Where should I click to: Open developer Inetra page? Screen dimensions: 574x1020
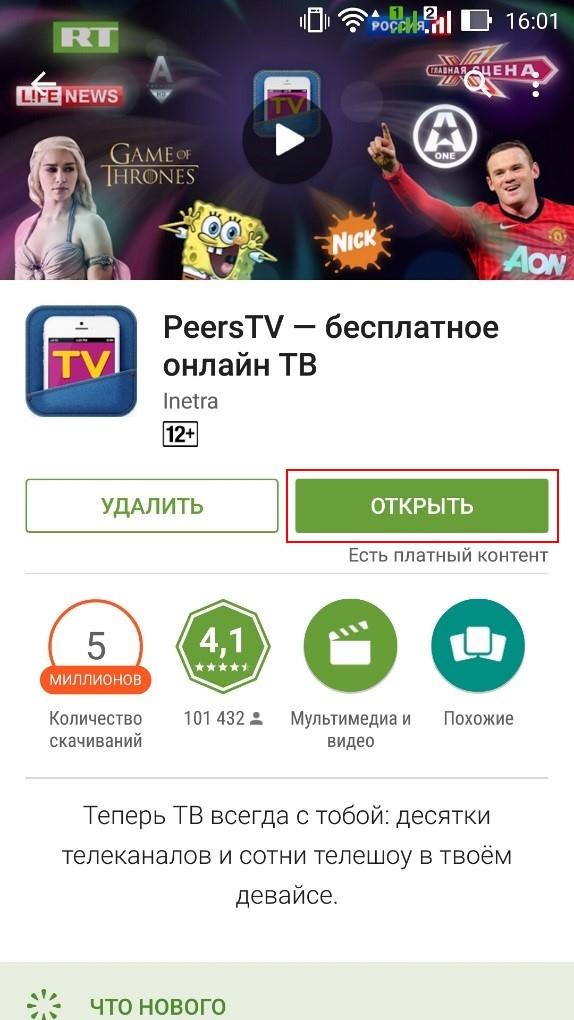point(190,401)
